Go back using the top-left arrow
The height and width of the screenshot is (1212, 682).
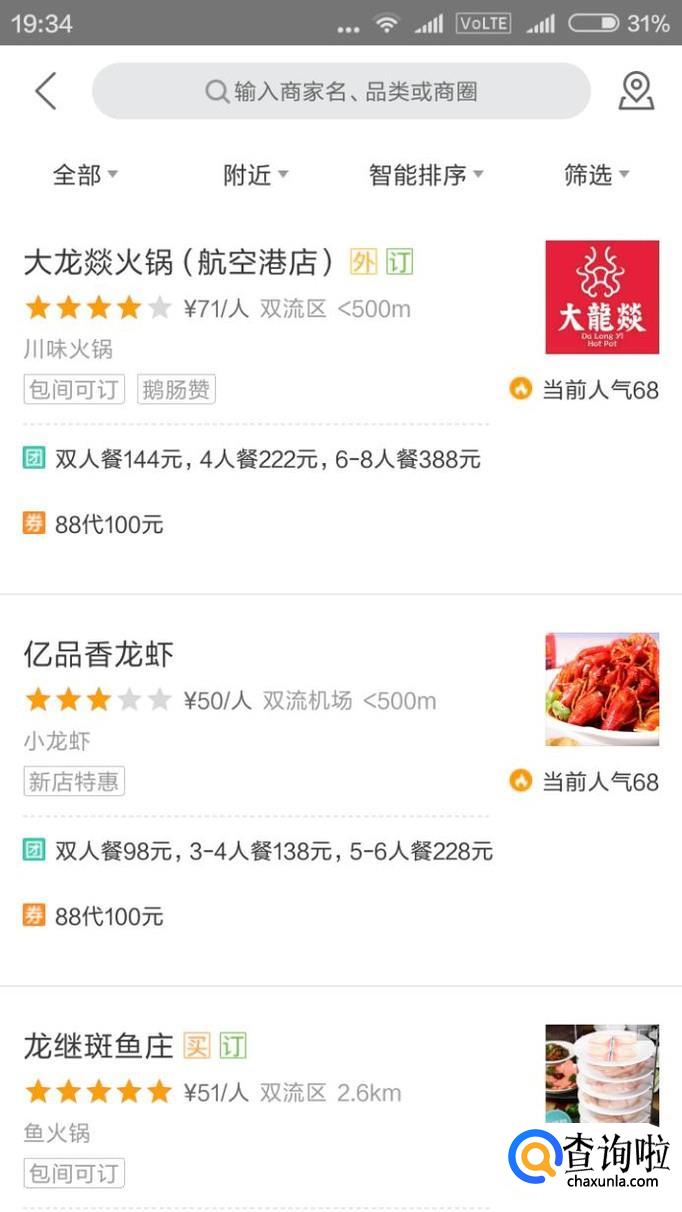pos(46,91)
